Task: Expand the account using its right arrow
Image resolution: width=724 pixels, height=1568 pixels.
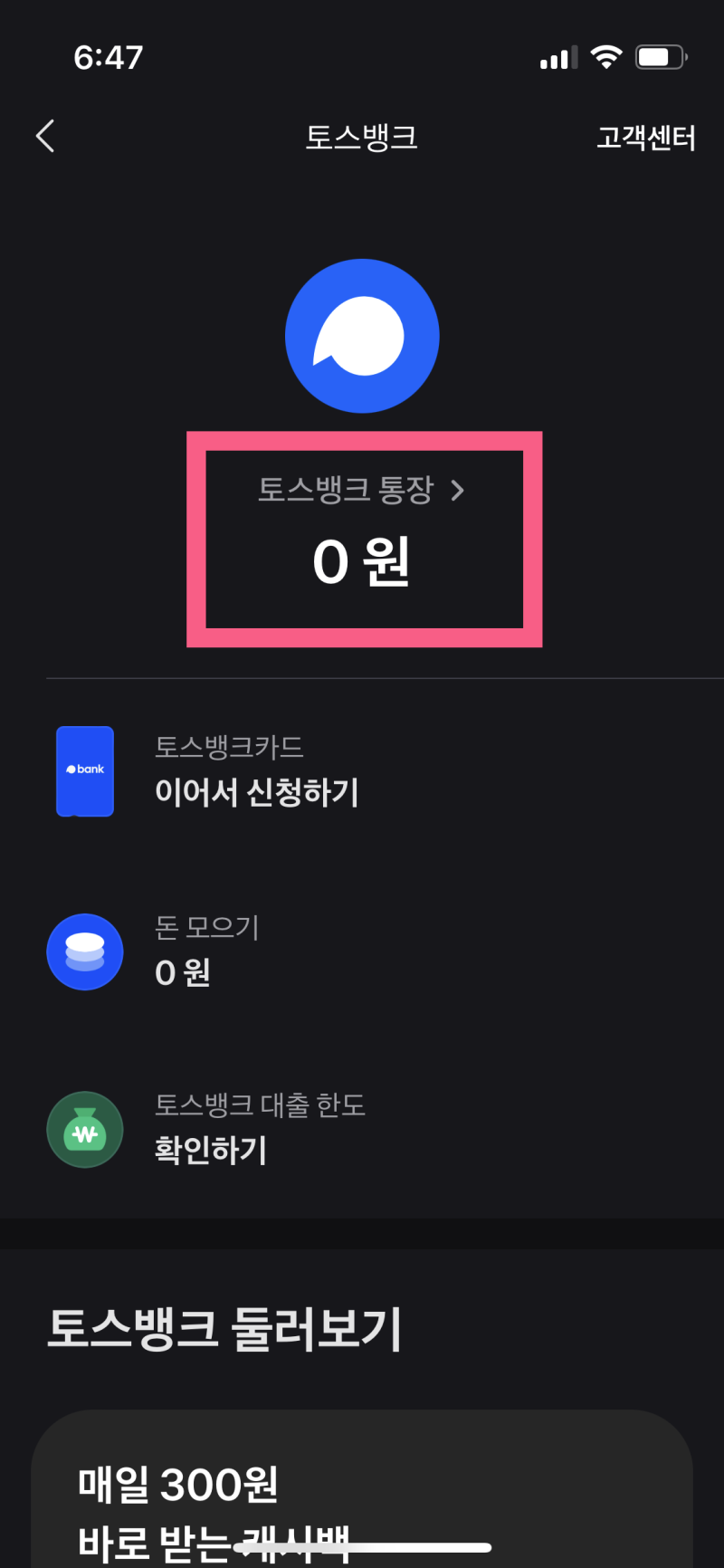Action: (459, 490)
